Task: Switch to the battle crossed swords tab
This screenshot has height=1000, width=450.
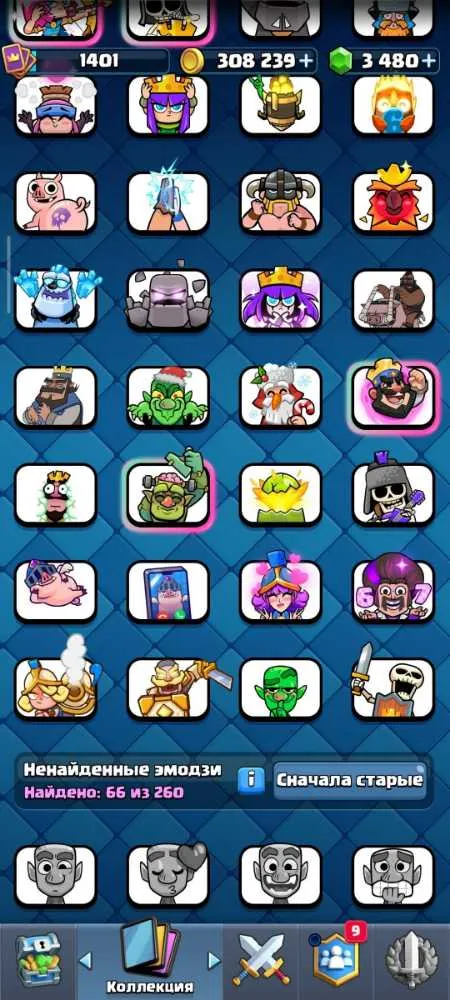Action: (x=262, y=960)
